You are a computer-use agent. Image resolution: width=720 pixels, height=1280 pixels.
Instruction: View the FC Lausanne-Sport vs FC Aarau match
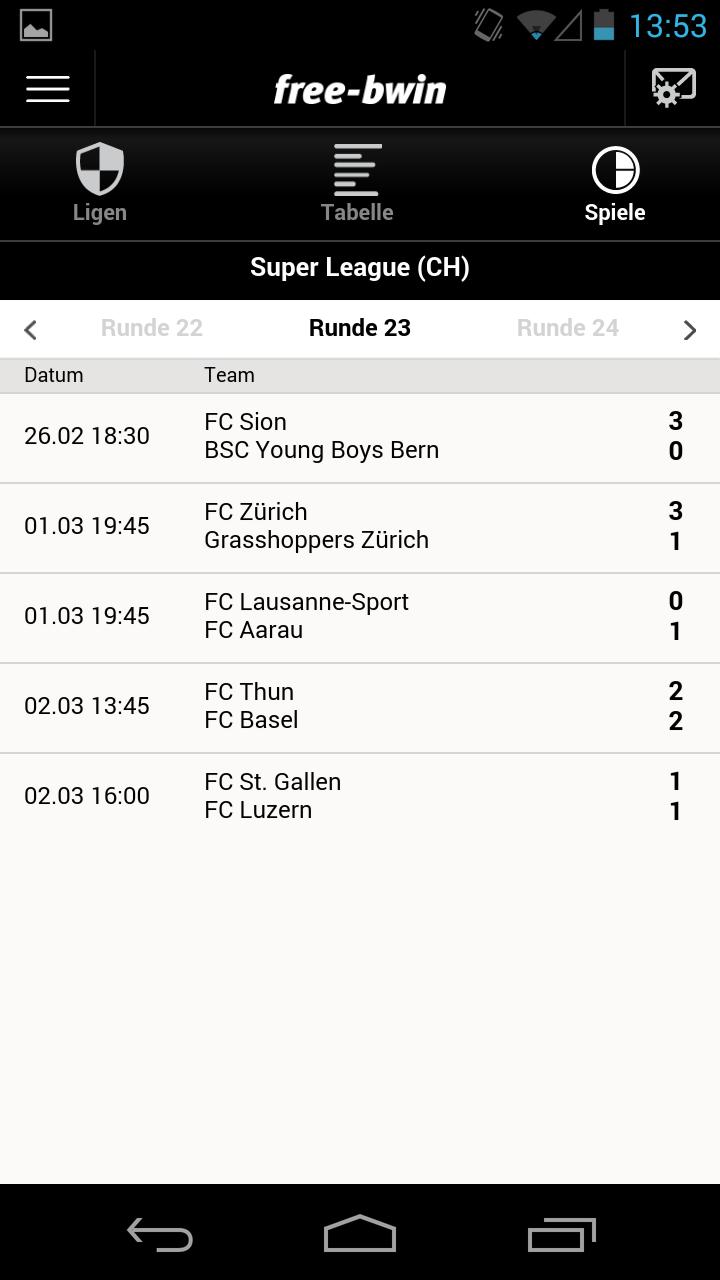(x=360, y=617)
